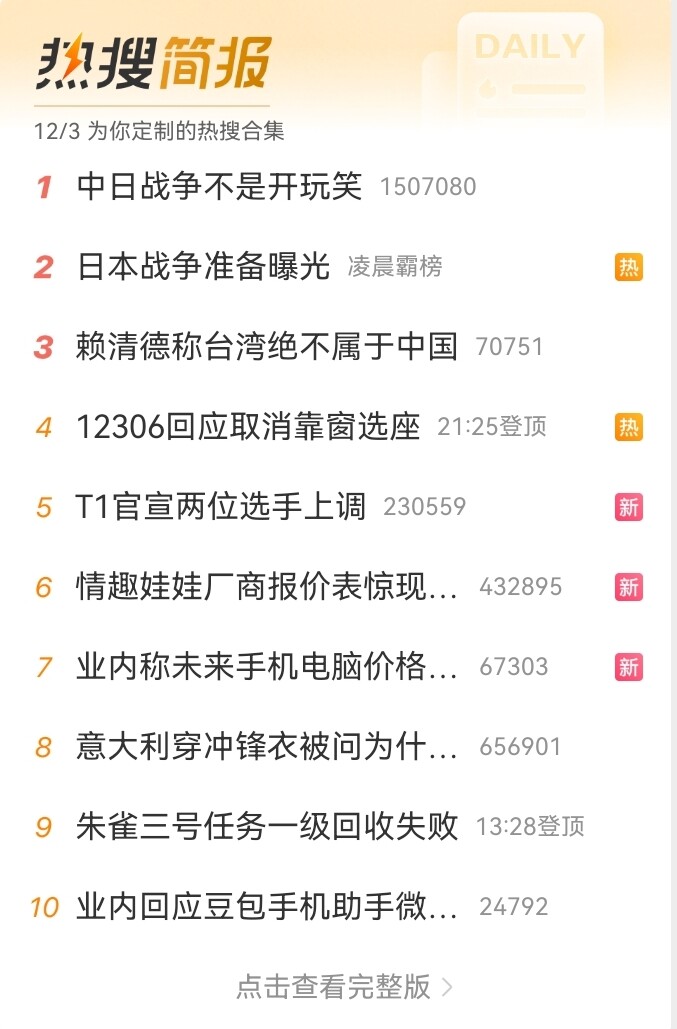The image size is (677, 1029).
Task: View topic 业内回应豆包手机助手微
Action: (x=267, y=907)
